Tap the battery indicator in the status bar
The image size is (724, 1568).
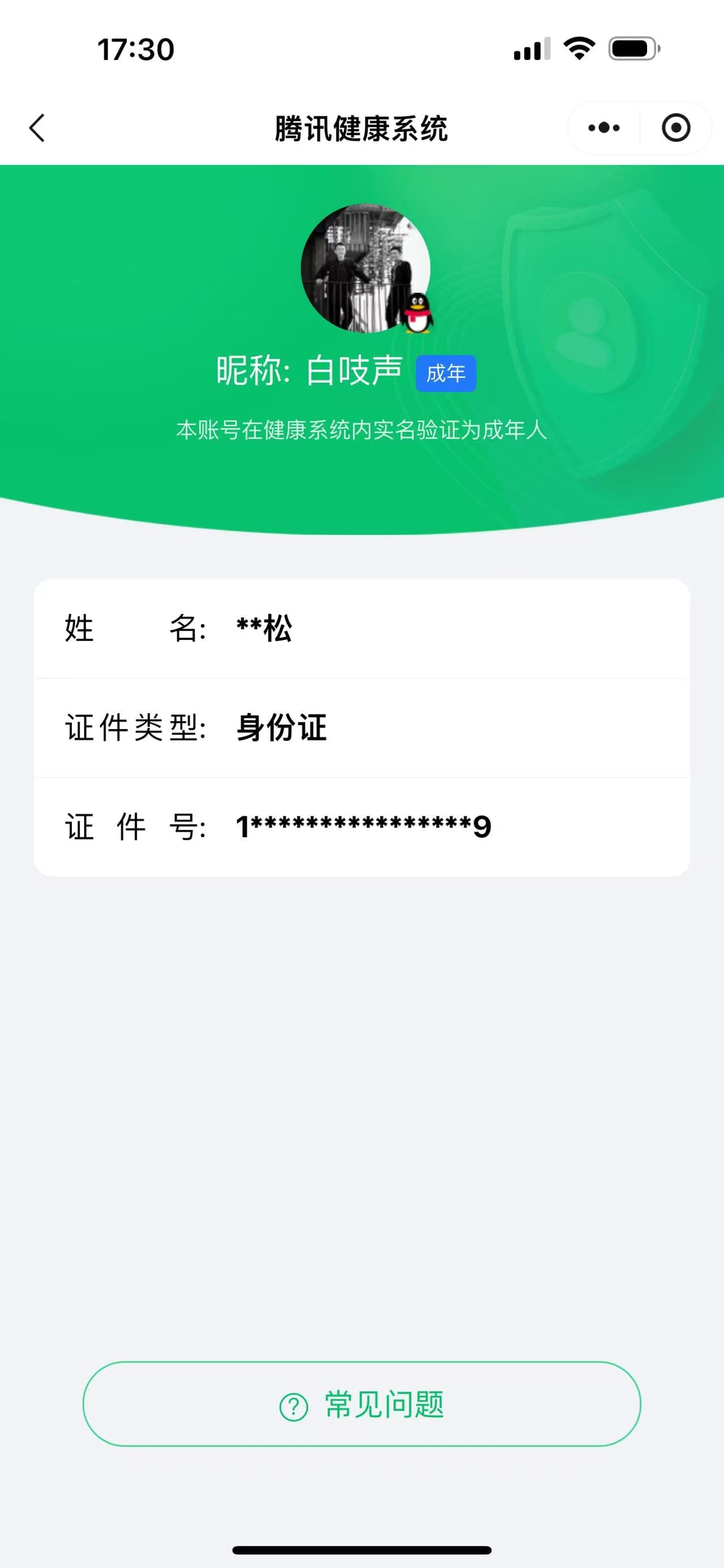[x=631, y=51]
